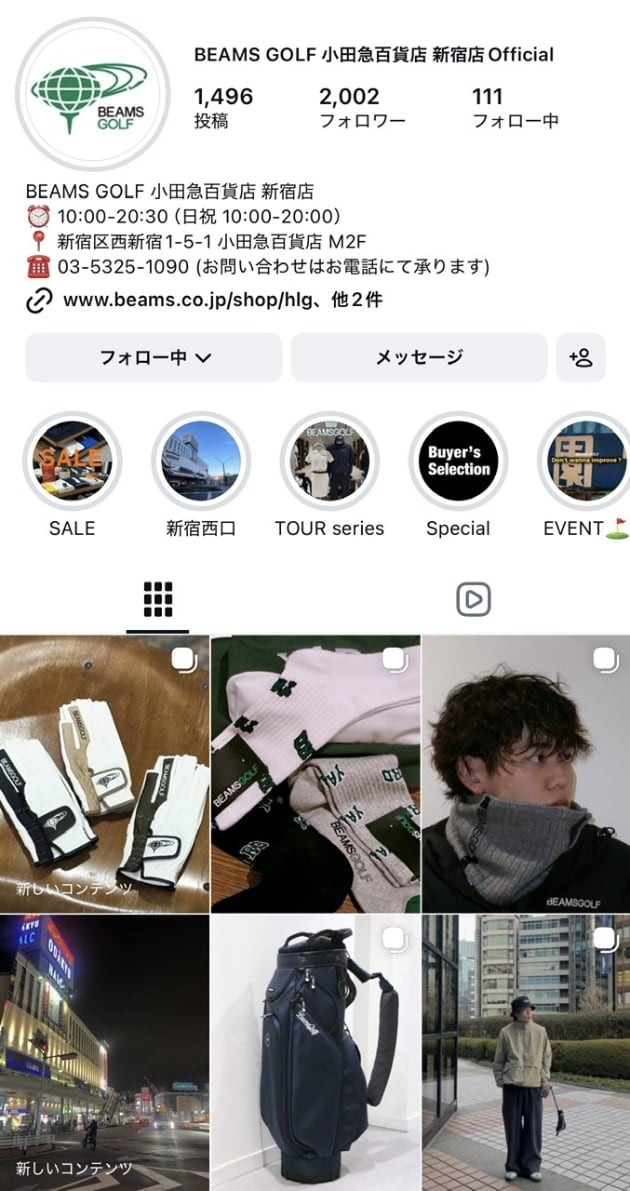
Task: Open the golf gloves post
Action: [x=104, y=774]
